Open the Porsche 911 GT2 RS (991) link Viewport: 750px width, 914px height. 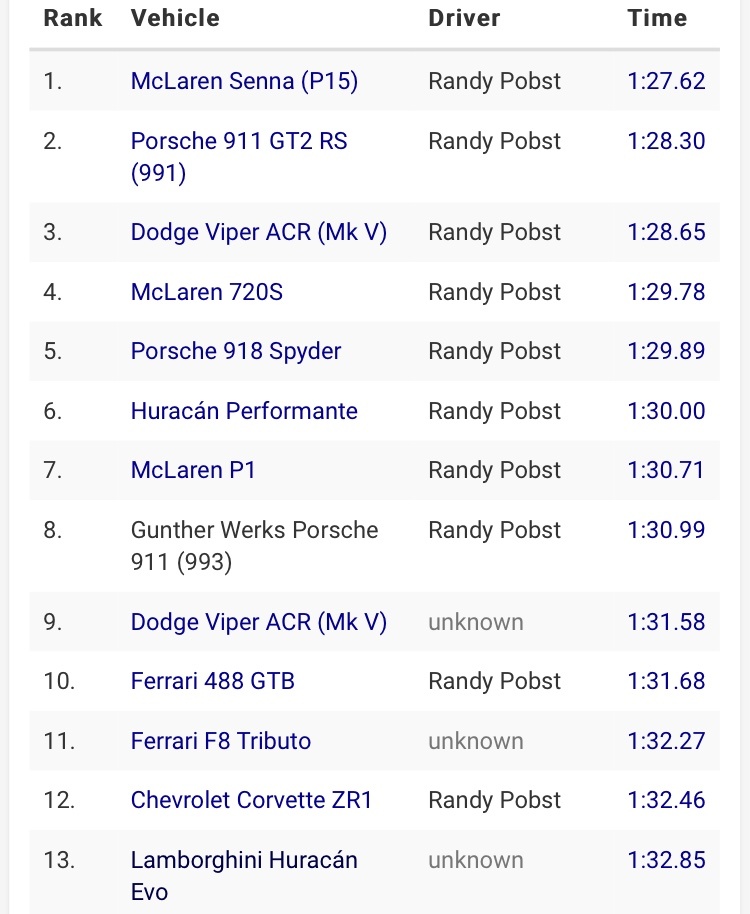click(x=239, y=157)
